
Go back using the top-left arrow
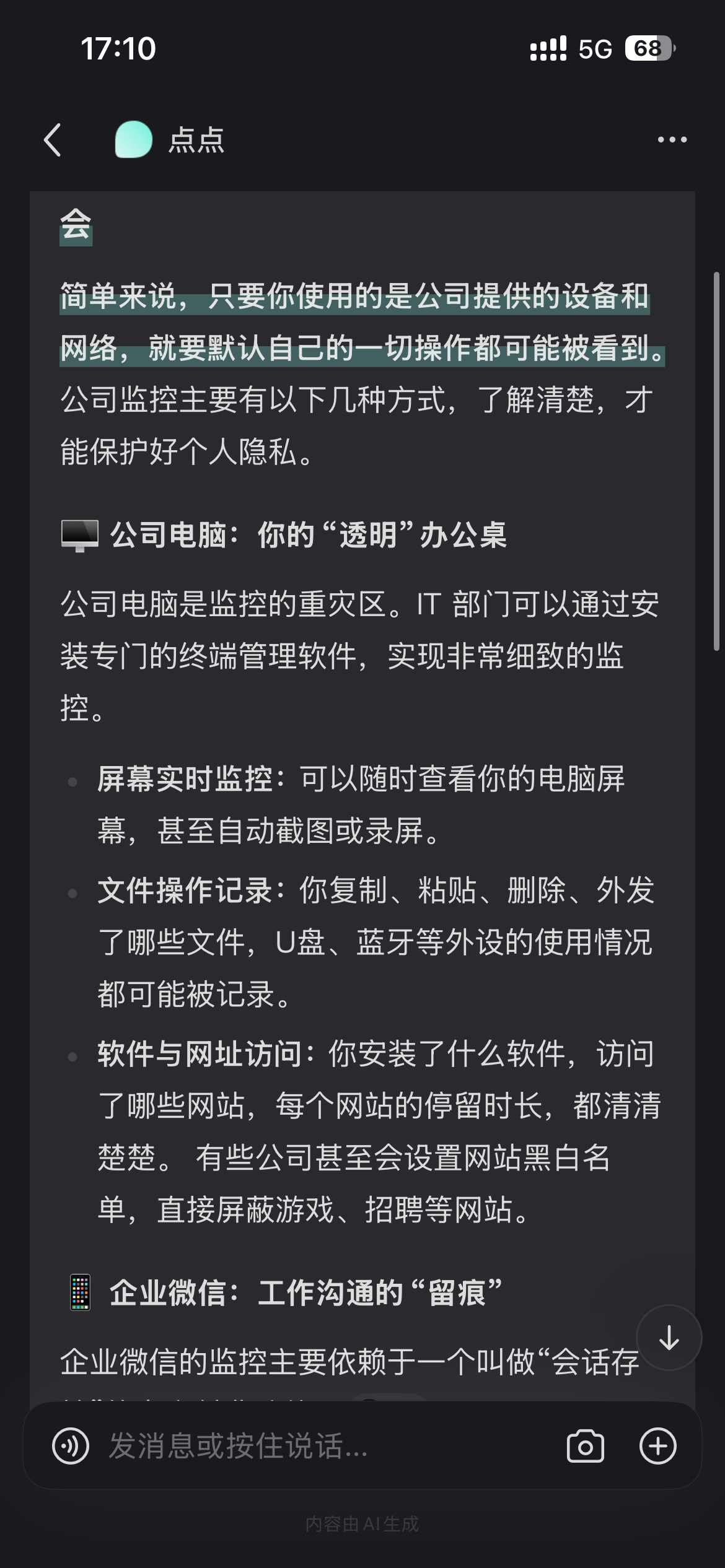point(53,140)
